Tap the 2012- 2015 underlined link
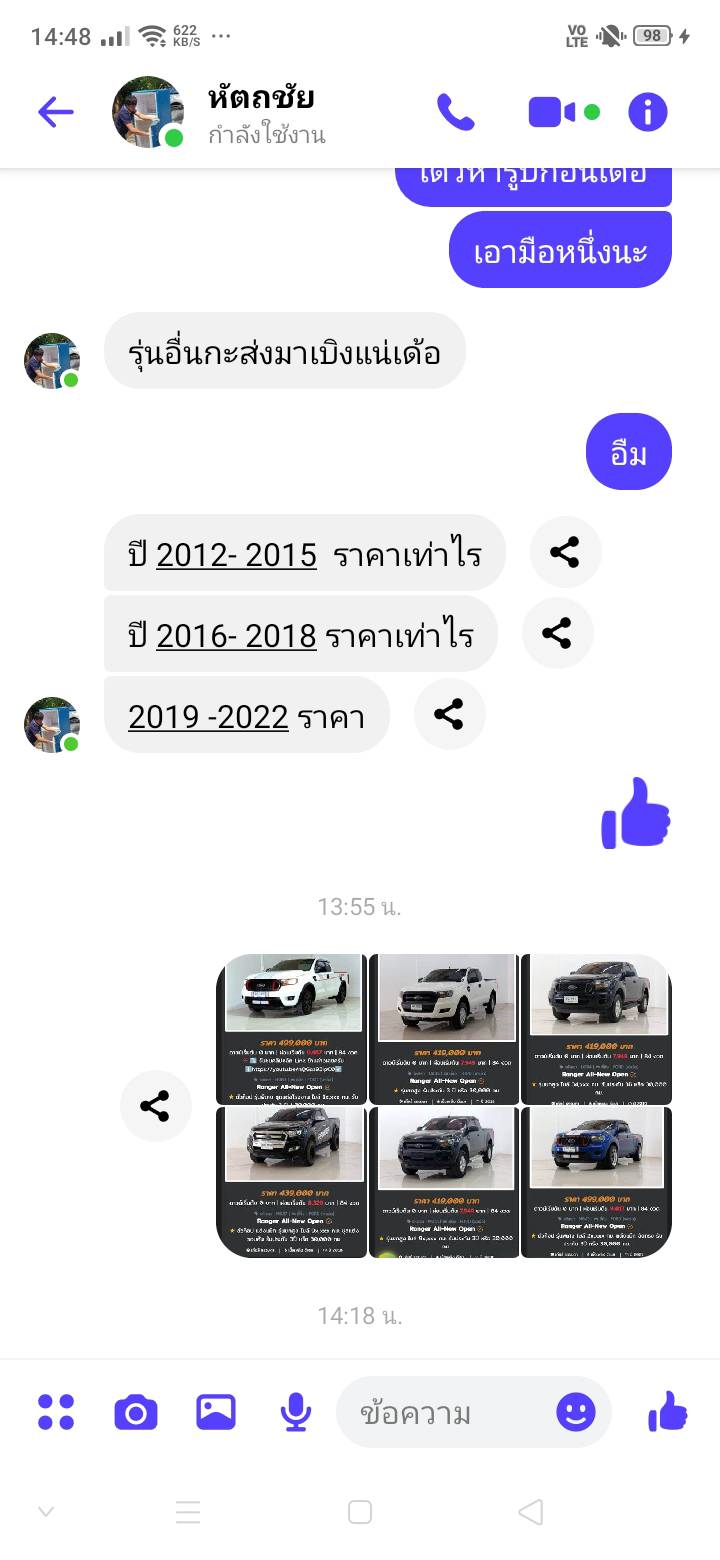This screenshot has width=720, height=1560. [236, 554]
